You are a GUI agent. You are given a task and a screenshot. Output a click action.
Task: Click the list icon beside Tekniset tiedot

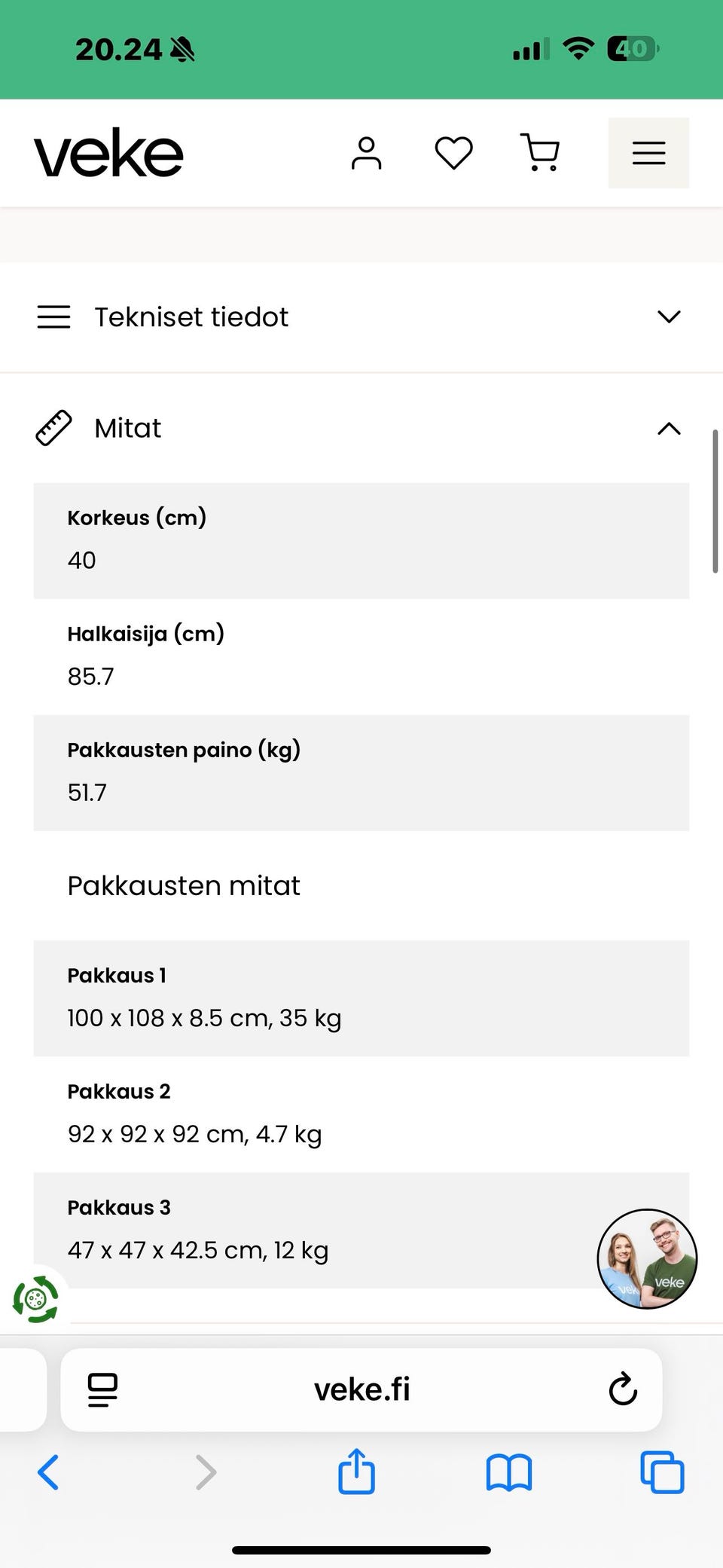pyautogui.click(x=53, y=316)
